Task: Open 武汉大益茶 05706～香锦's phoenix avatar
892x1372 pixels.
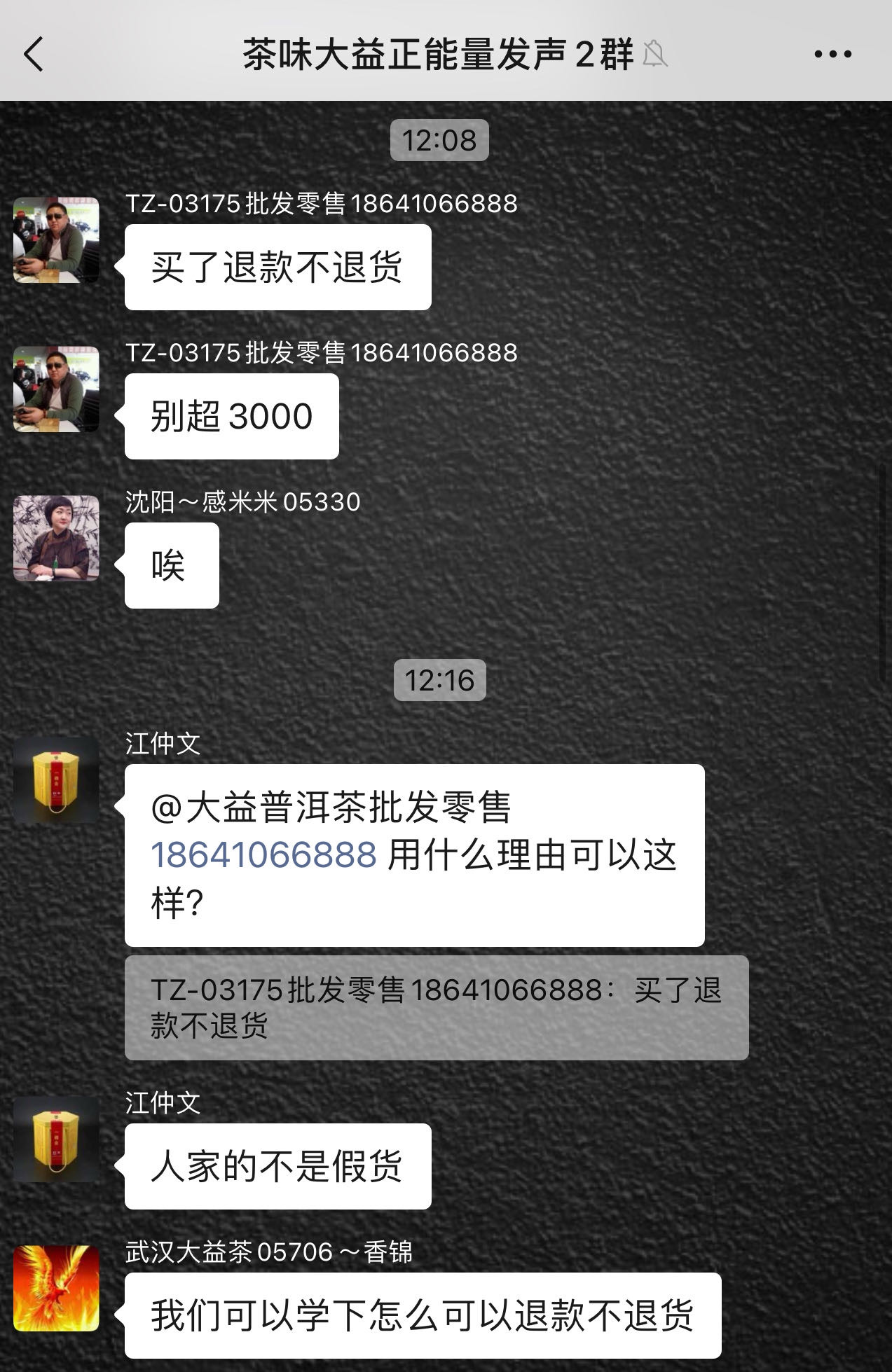Action: point(56,1289)
